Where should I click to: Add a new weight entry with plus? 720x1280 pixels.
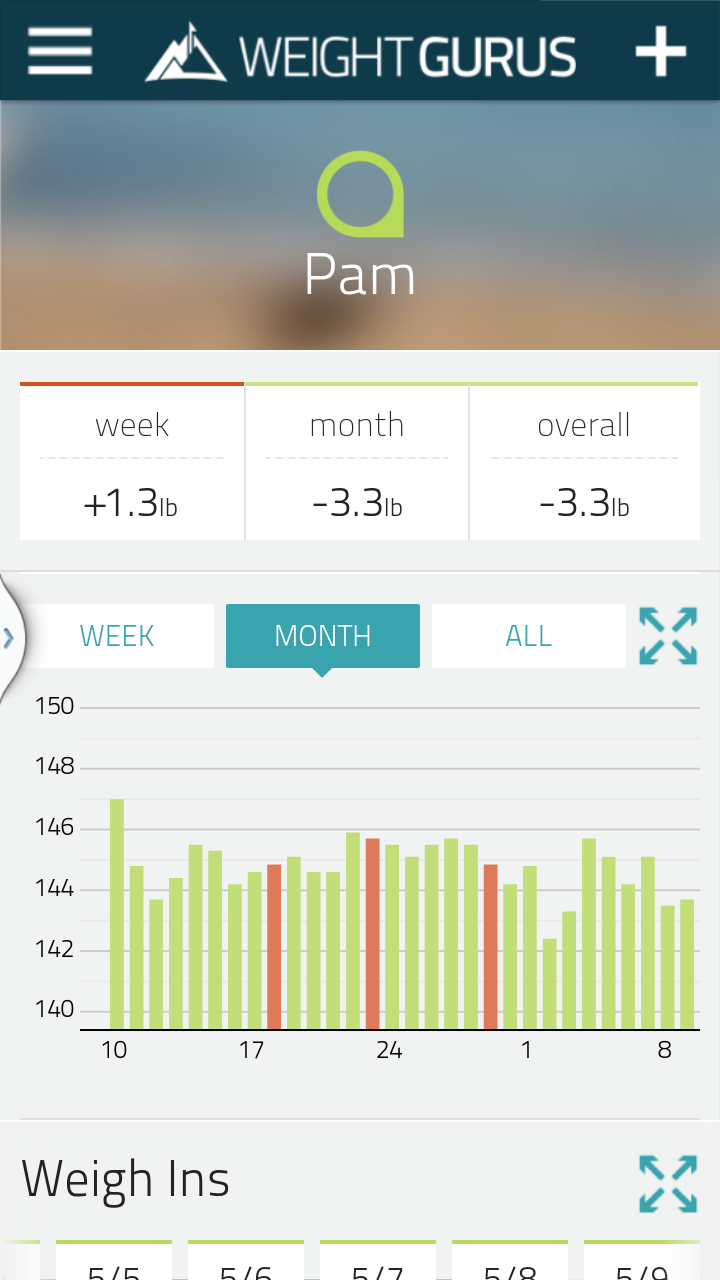[661, 50]
